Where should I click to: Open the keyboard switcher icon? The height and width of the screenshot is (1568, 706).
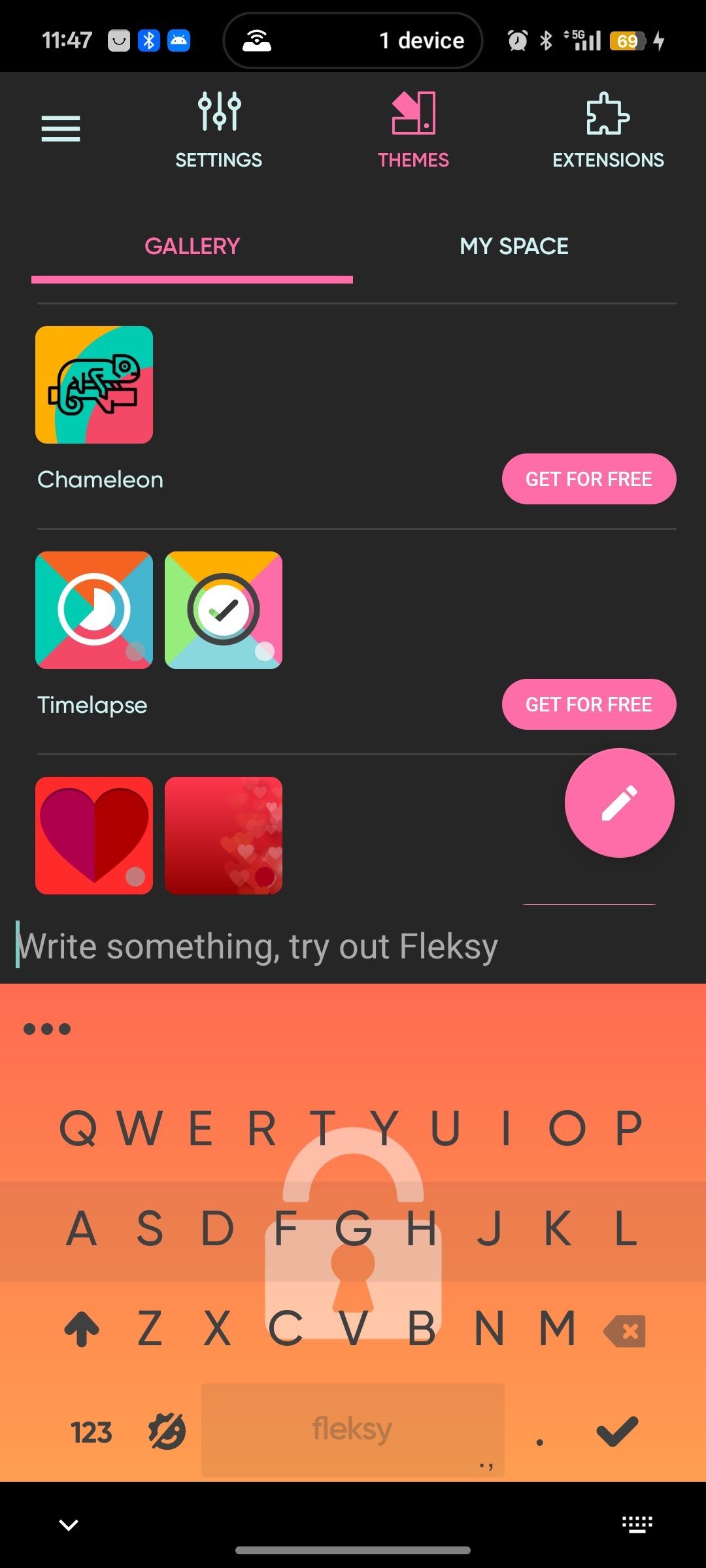coord(637,1524)
